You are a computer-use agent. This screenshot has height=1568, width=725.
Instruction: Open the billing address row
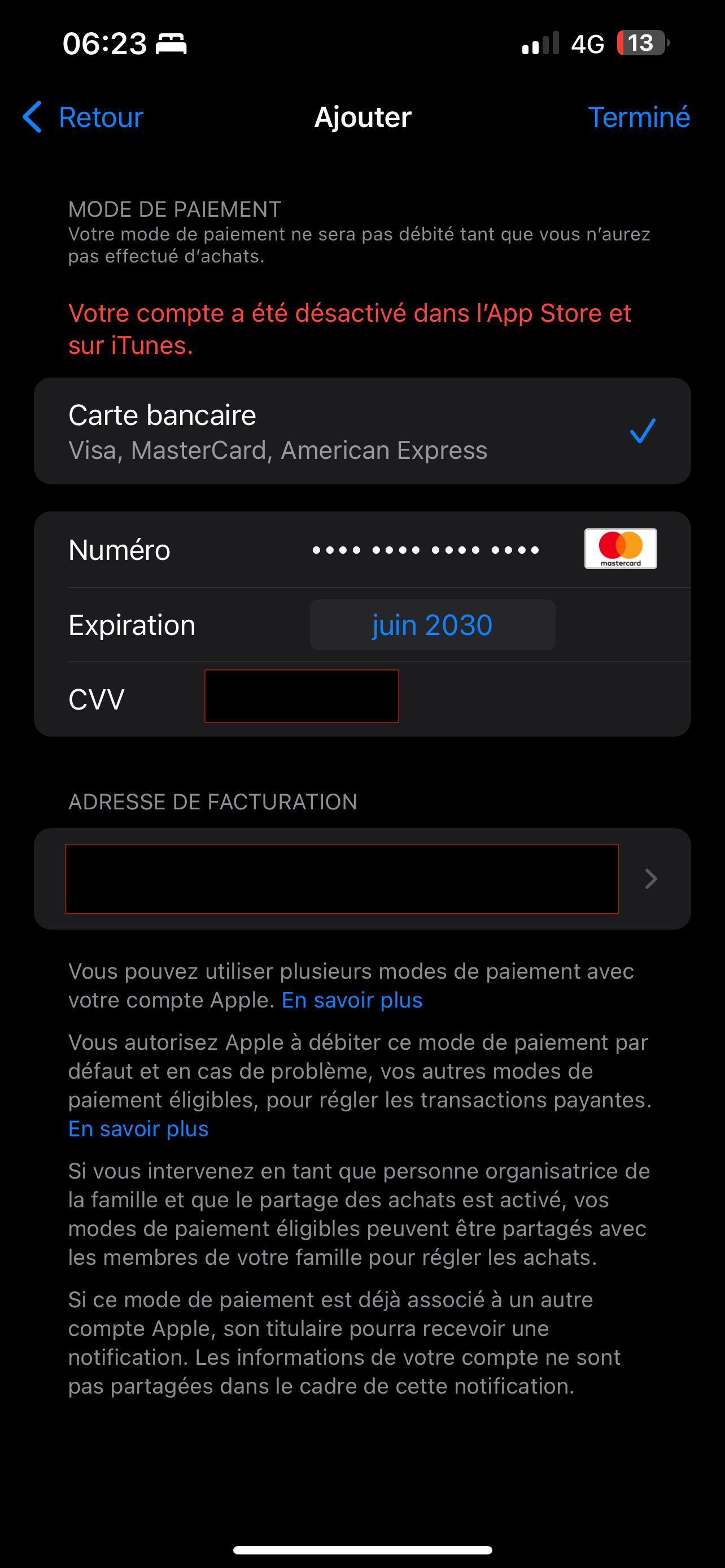[x=362, y=878]
